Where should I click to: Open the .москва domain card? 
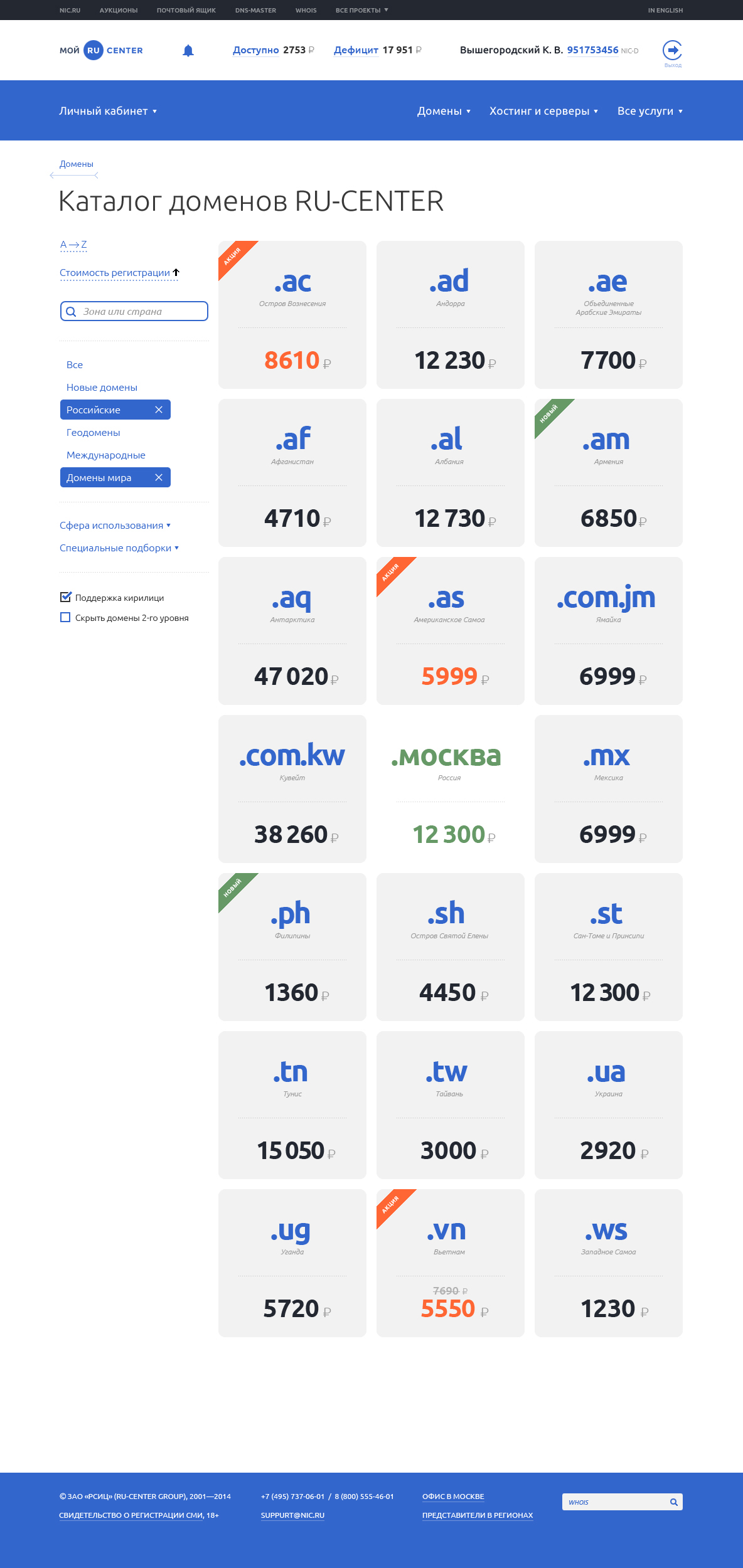451,789
